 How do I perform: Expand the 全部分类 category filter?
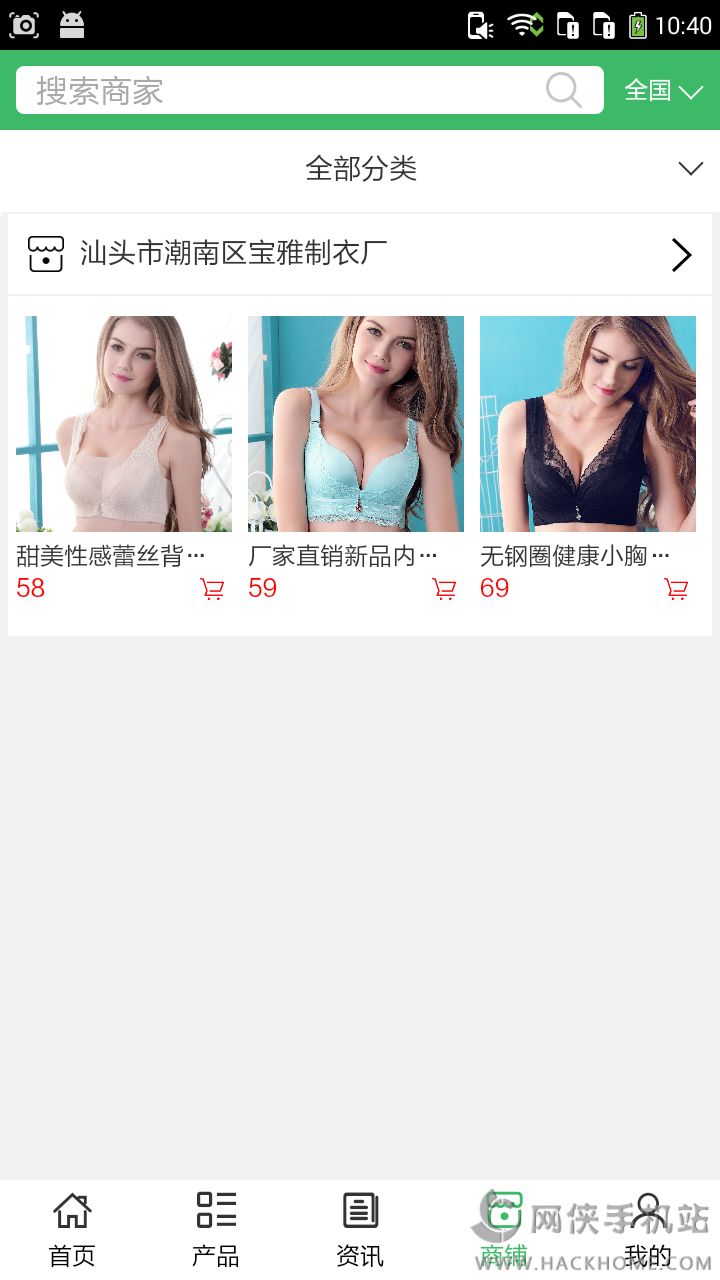(360, 168)
